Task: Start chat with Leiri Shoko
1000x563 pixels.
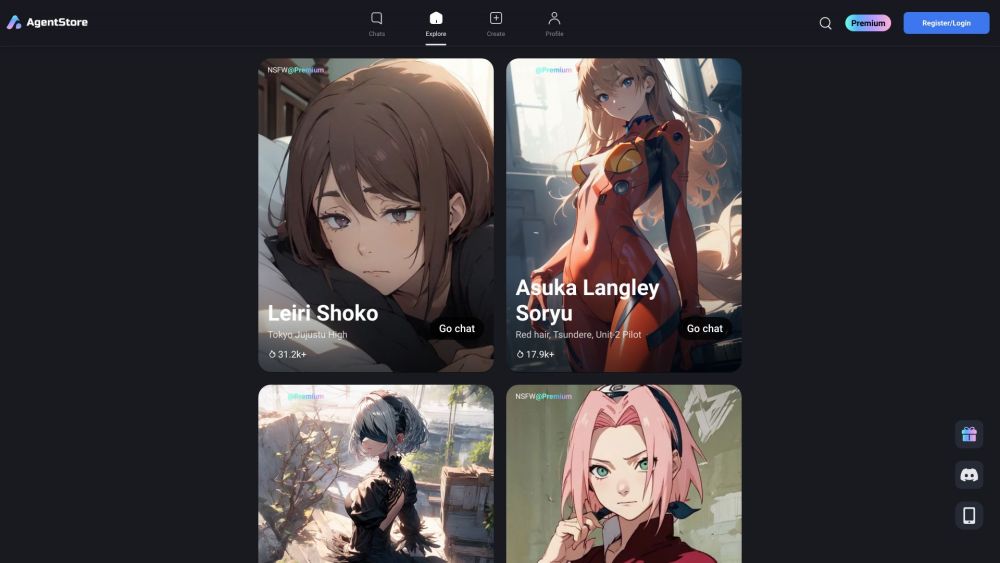Action: click(457, 328)
